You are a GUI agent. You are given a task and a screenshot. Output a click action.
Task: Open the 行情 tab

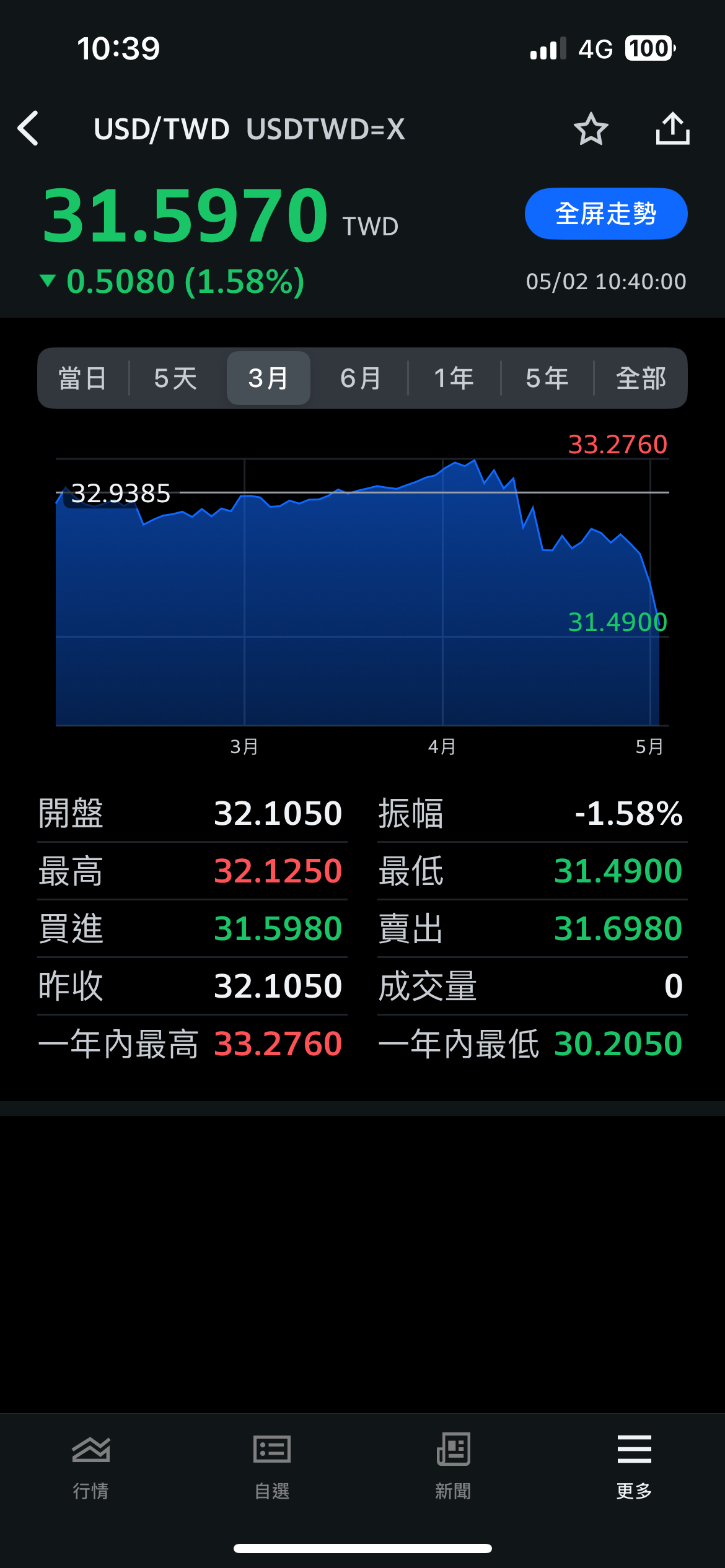point(91,1466)
